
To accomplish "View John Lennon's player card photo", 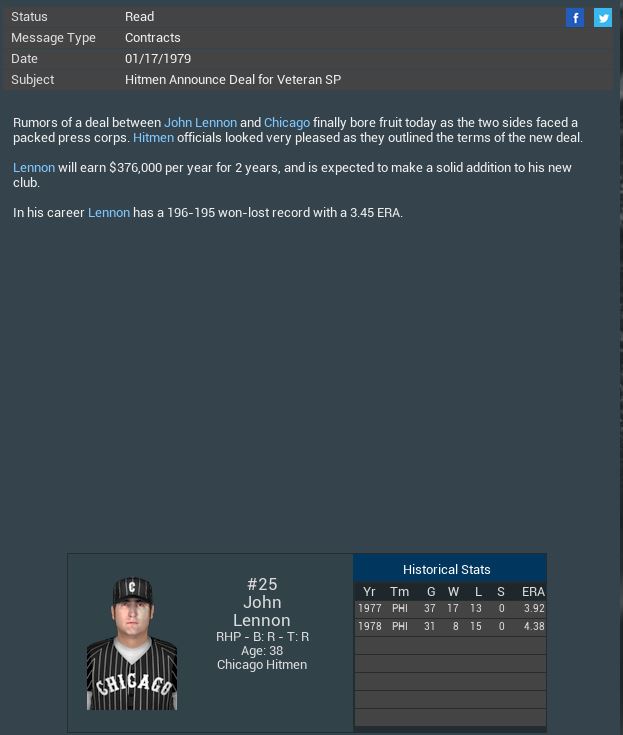I will [x=132, y=644].
